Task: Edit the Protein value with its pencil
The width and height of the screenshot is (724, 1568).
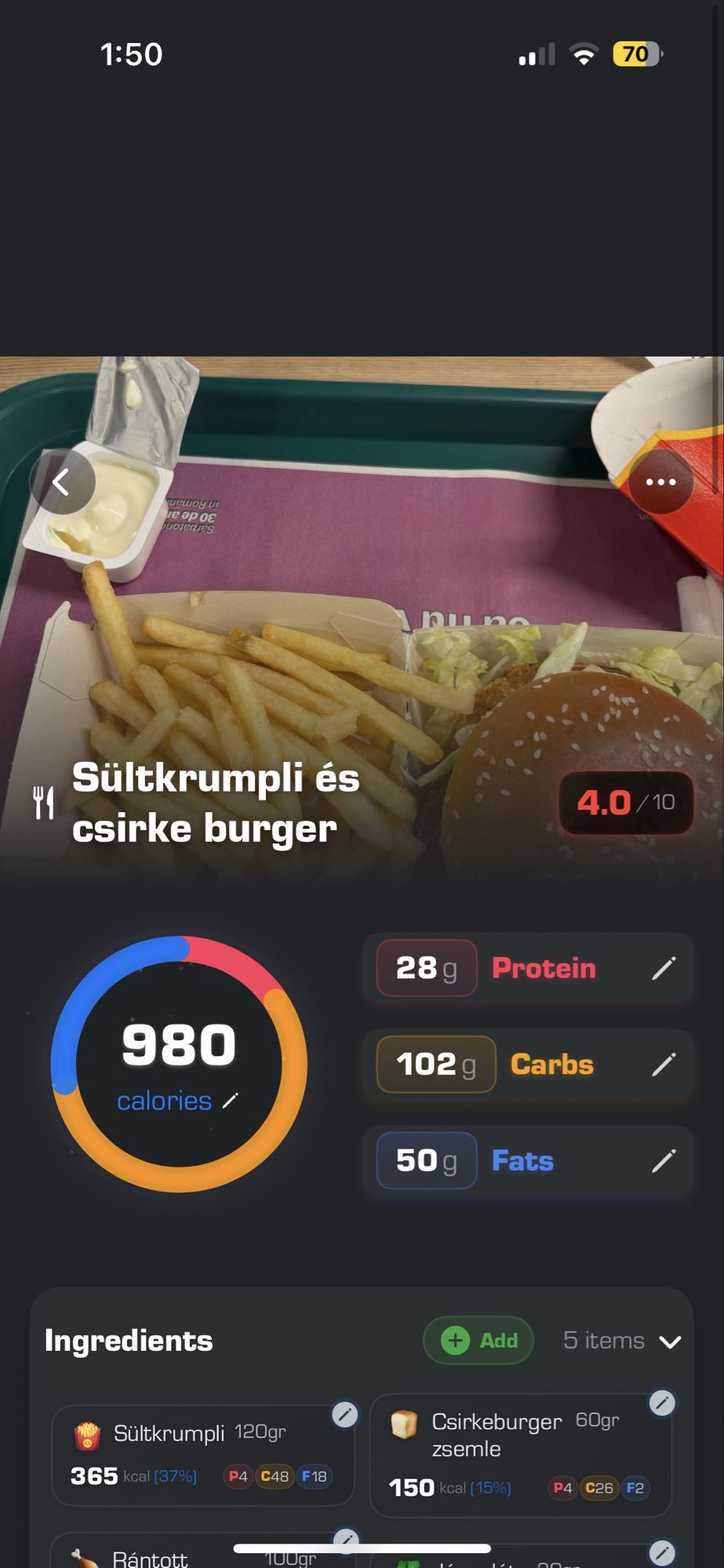Action: pos(664,968)
